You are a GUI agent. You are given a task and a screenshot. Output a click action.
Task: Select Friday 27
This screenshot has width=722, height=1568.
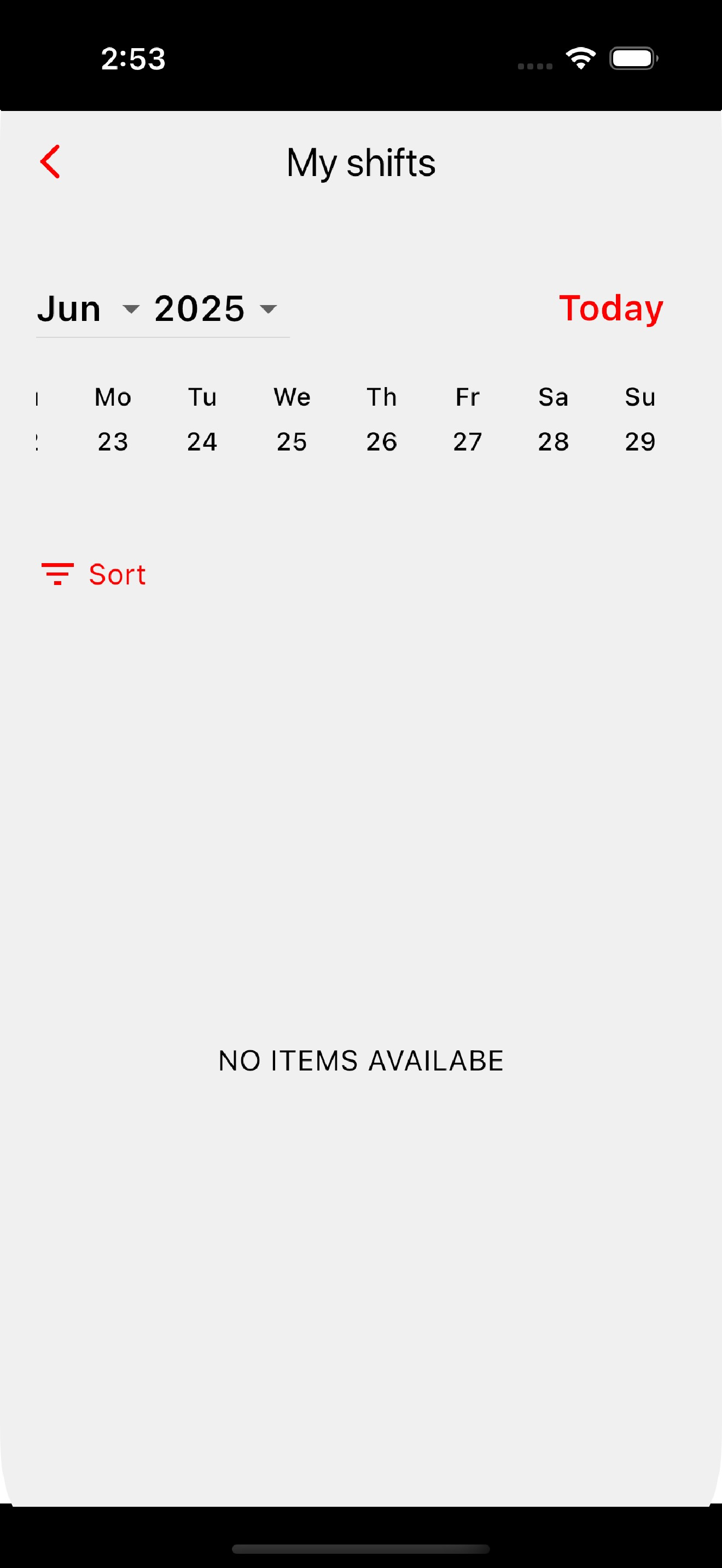point(468,419)
